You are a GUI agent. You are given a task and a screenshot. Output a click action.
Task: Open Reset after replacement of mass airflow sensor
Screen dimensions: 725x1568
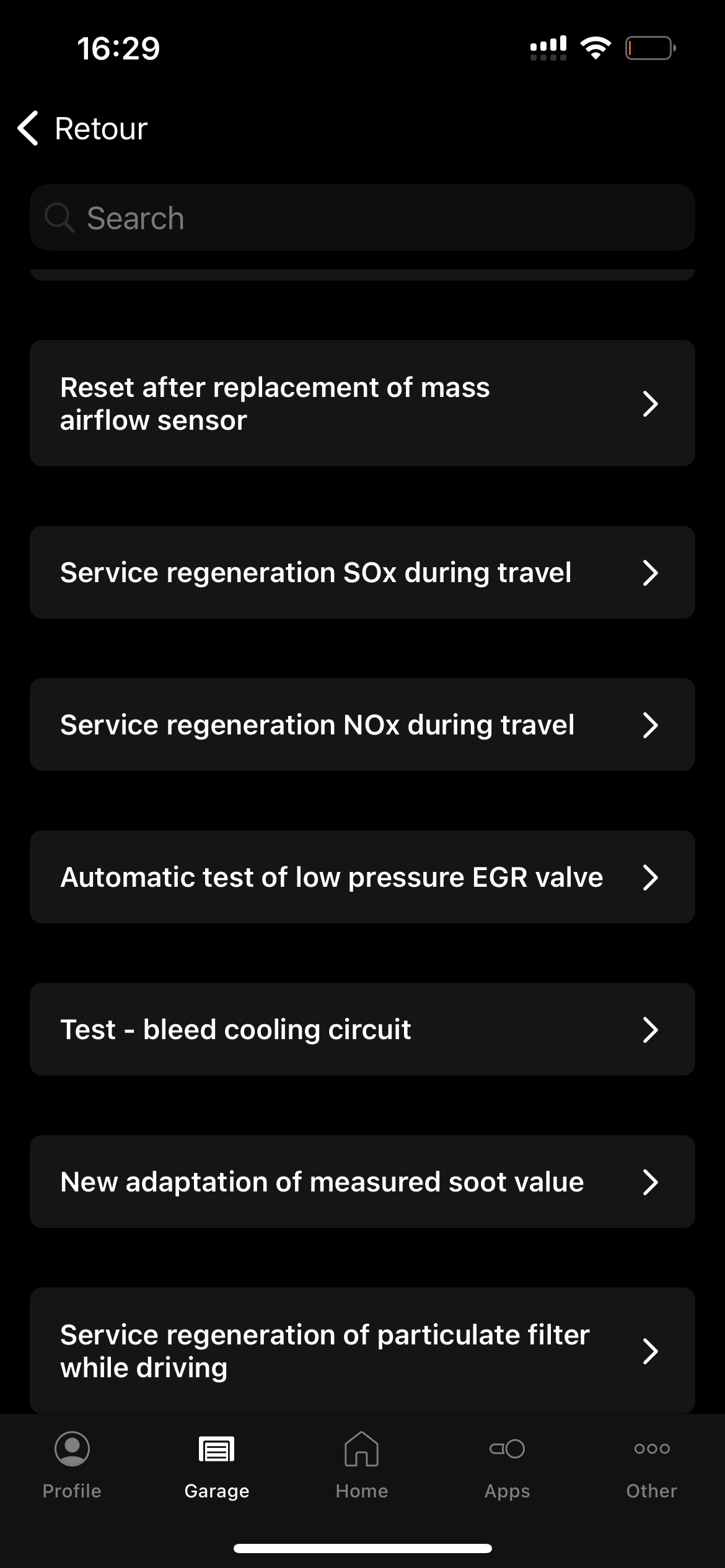tap(362, 404)
